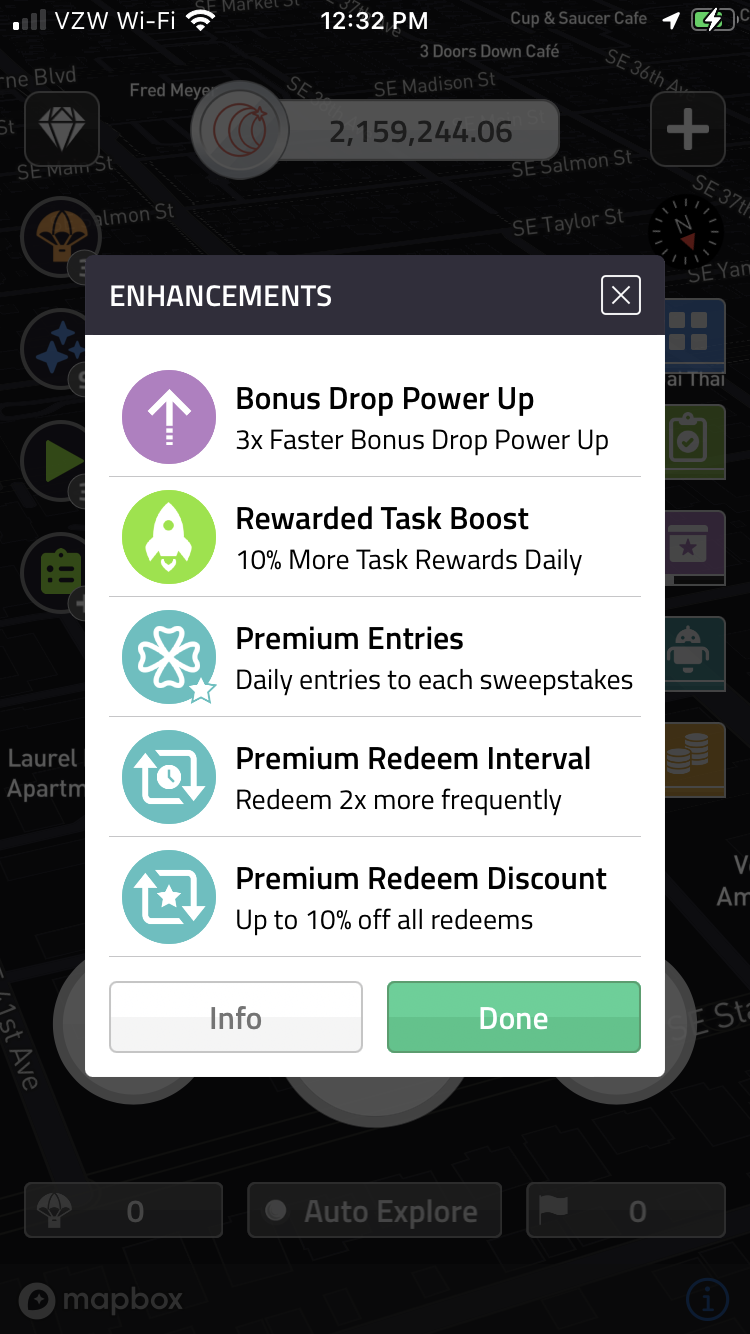750x1334 pixels.
Task: Close the Enhancements dialog with X
Action: click(x=620, y=295)
